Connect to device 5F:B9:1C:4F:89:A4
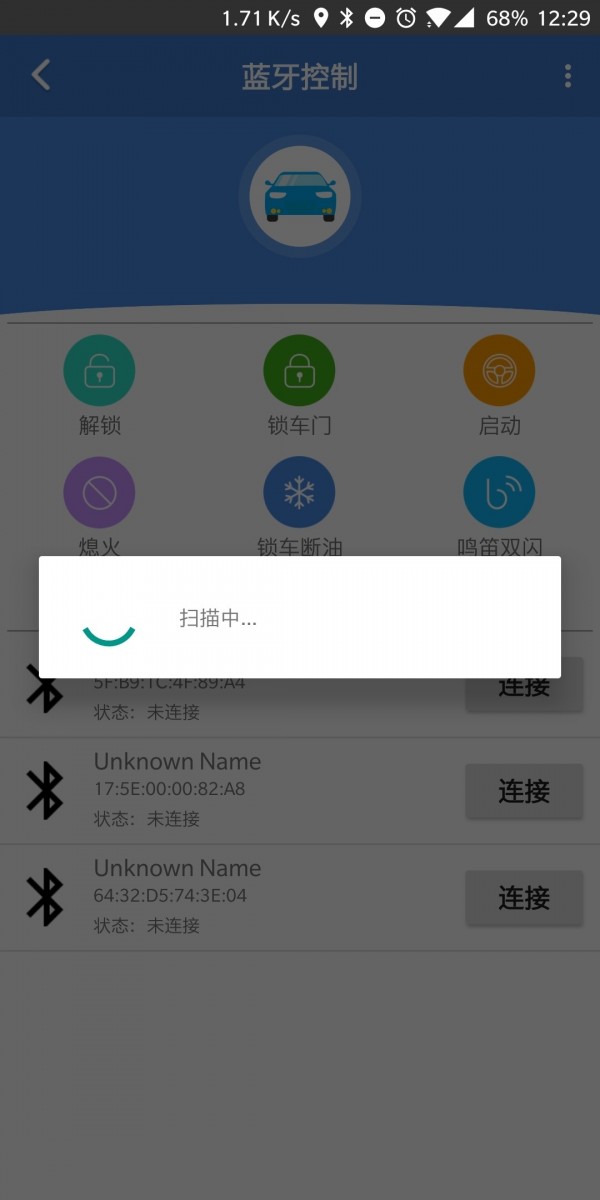Image resolution: width=600 pixels, height=1200 pixels. [524, 688]
